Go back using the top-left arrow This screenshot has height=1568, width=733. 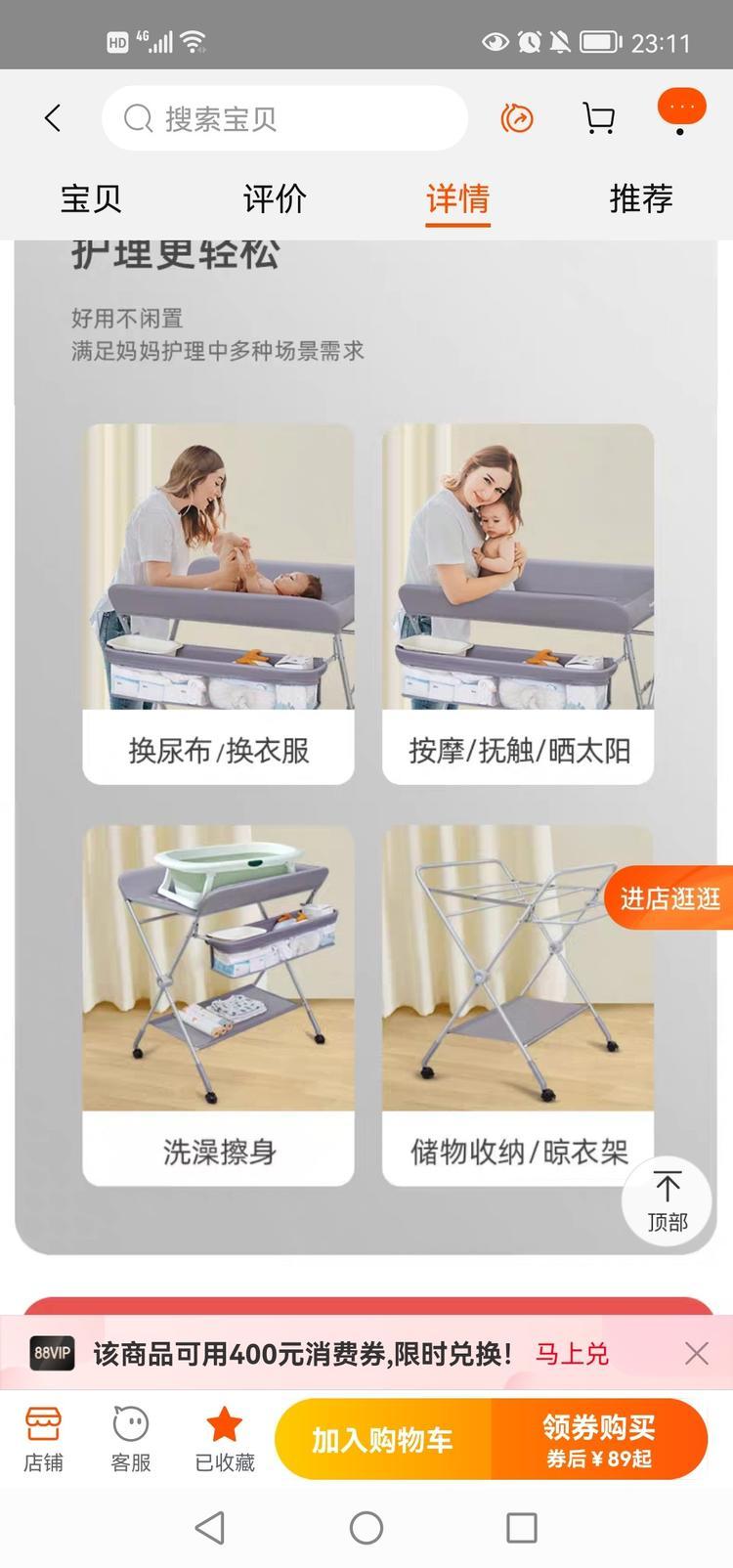(x=53, y=118)
